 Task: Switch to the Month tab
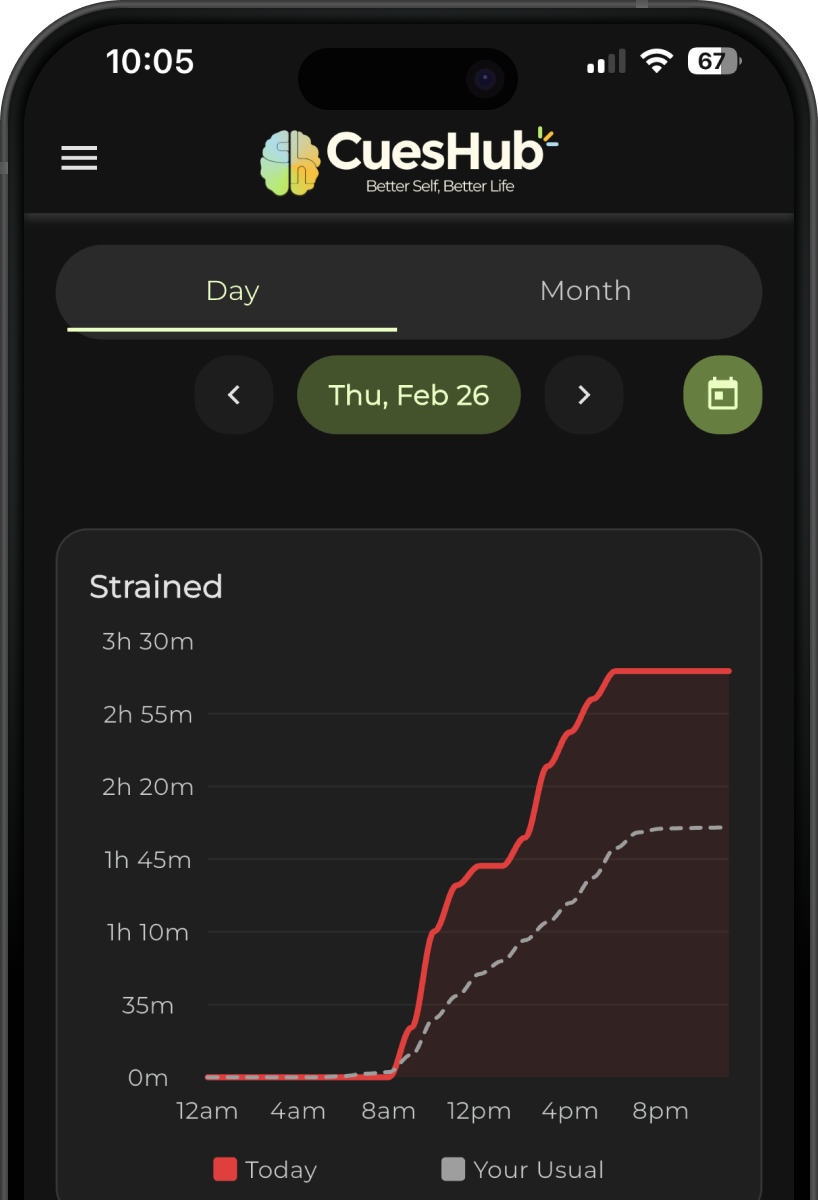click(x=585, y=291)
